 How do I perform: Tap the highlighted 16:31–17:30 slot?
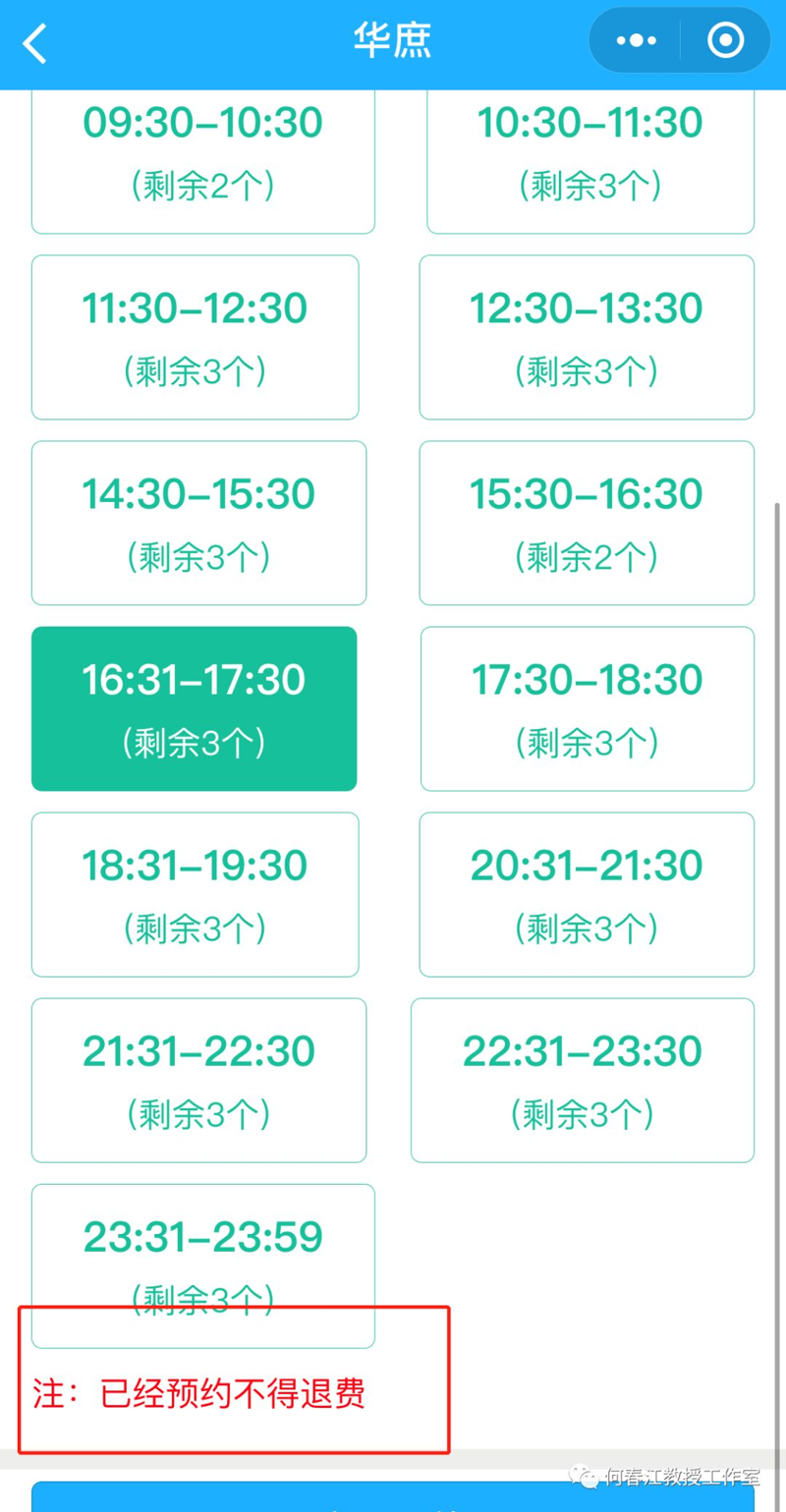tap(194, 708)
